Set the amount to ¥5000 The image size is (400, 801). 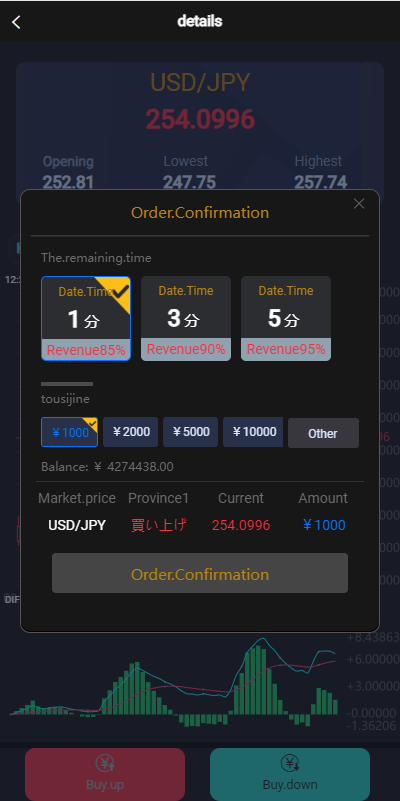191,432
